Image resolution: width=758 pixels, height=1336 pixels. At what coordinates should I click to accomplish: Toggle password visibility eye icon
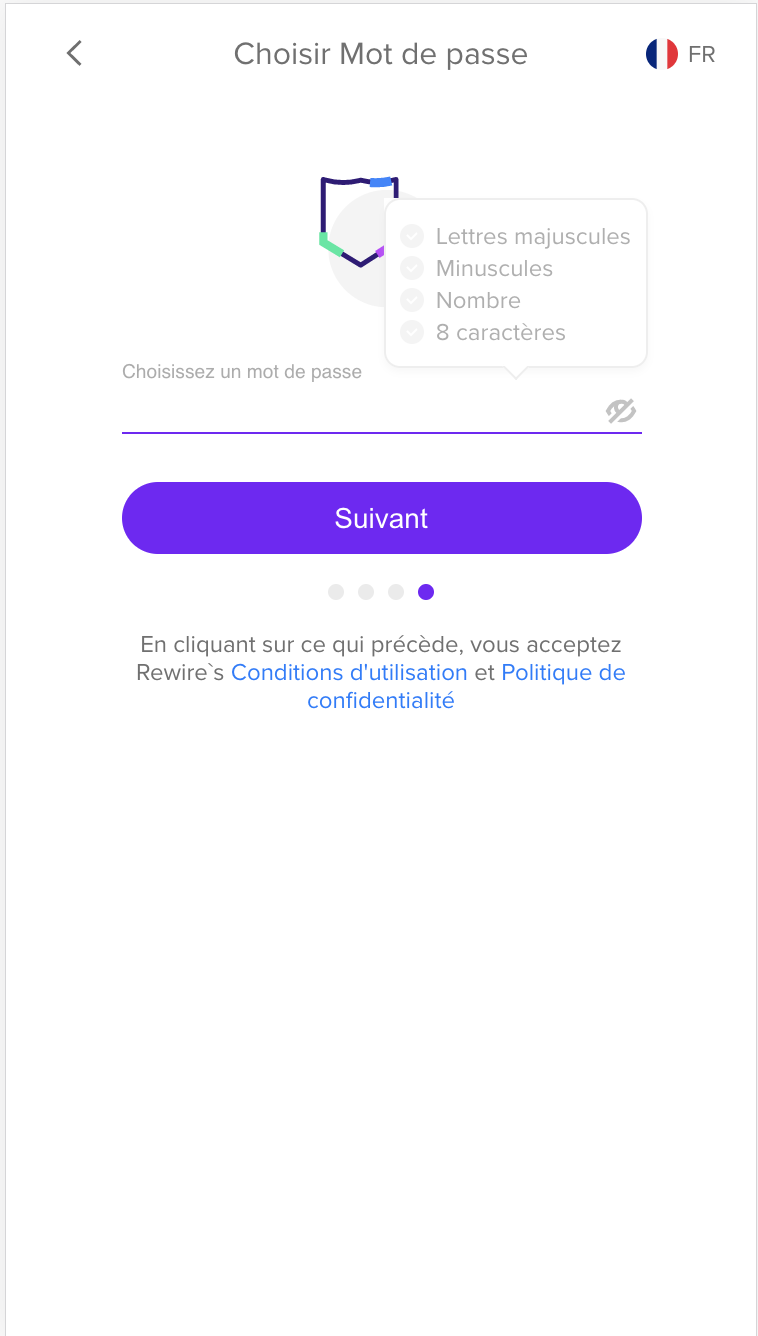point(621,411)
